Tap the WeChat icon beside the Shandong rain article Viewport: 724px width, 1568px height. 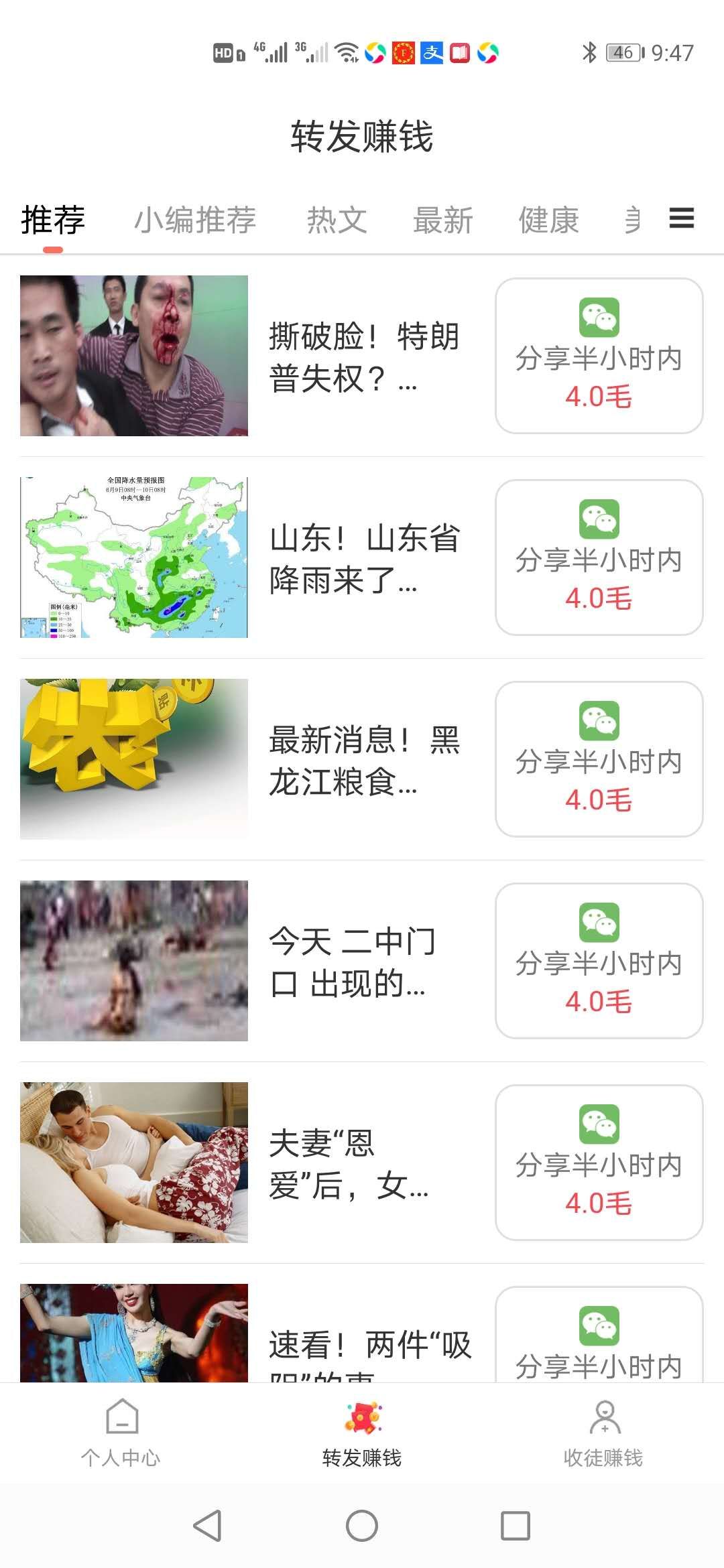(599, 519)
